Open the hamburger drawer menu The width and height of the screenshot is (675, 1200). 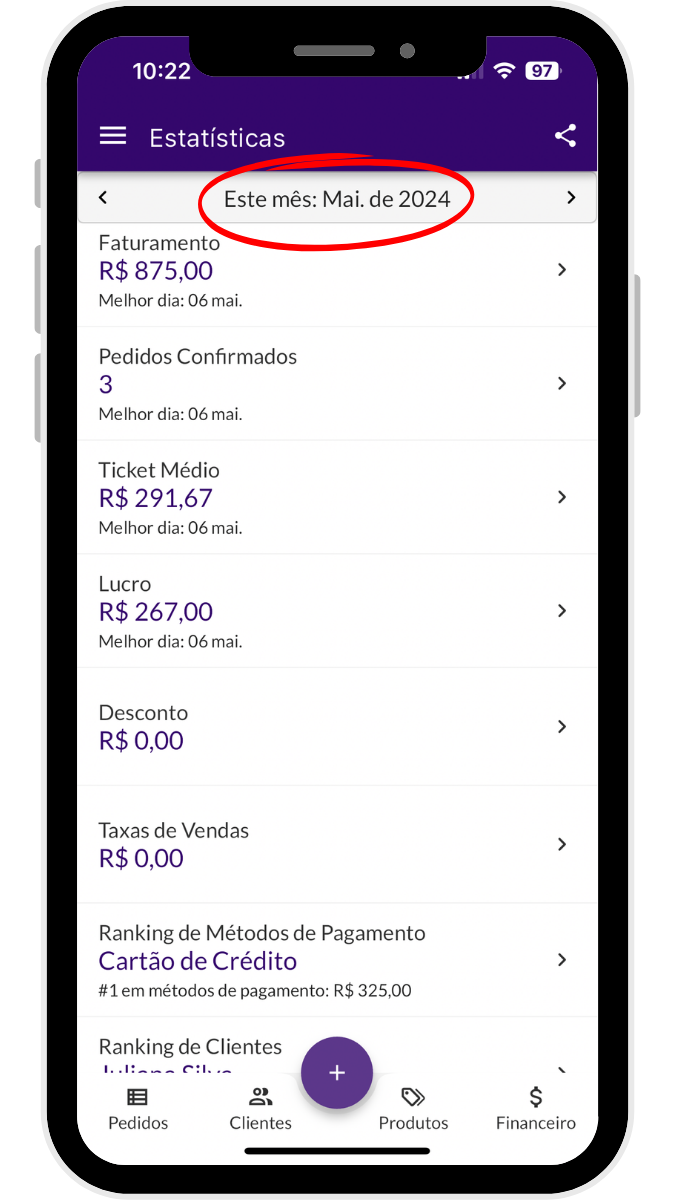[113, 136]
